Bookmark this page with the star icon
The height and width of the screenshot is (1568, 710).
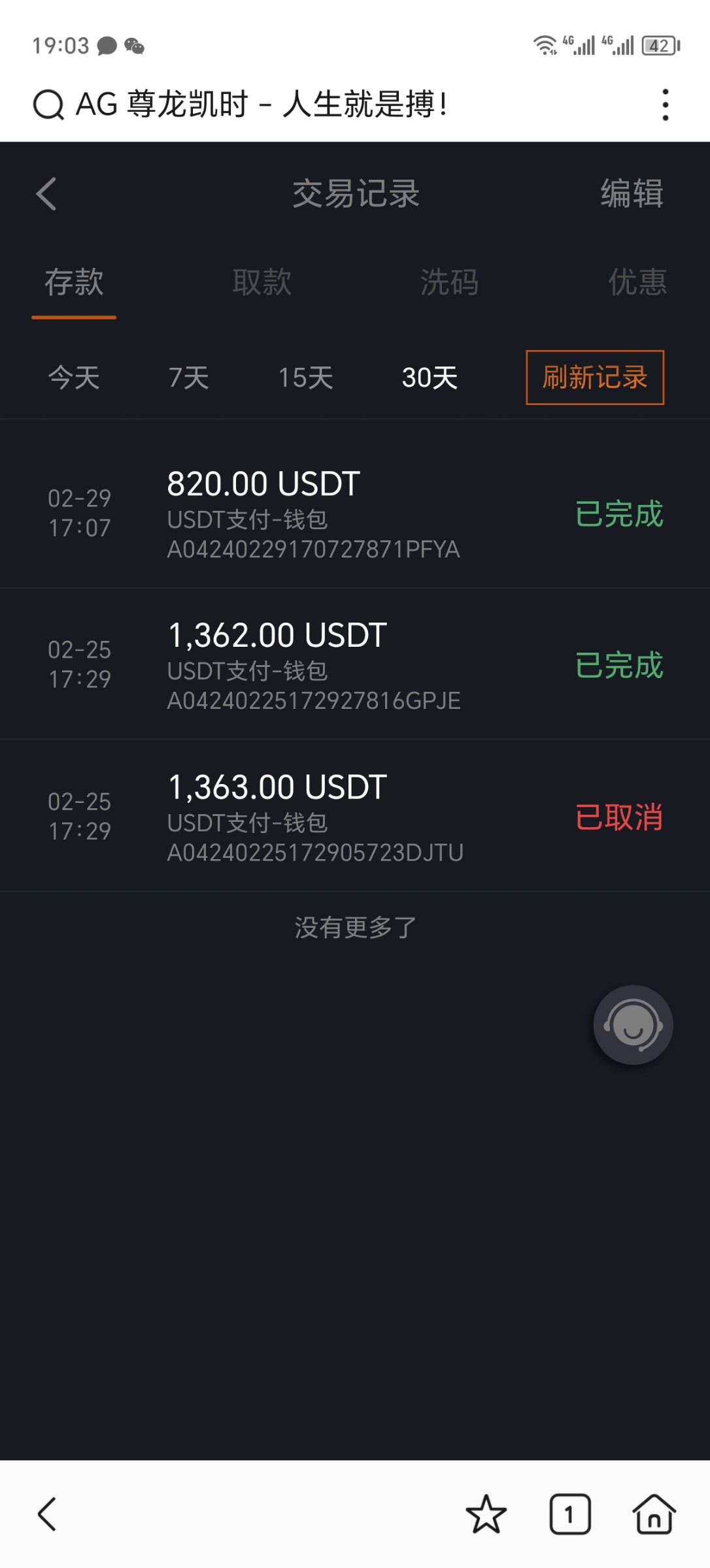(x=486, y=1514)
